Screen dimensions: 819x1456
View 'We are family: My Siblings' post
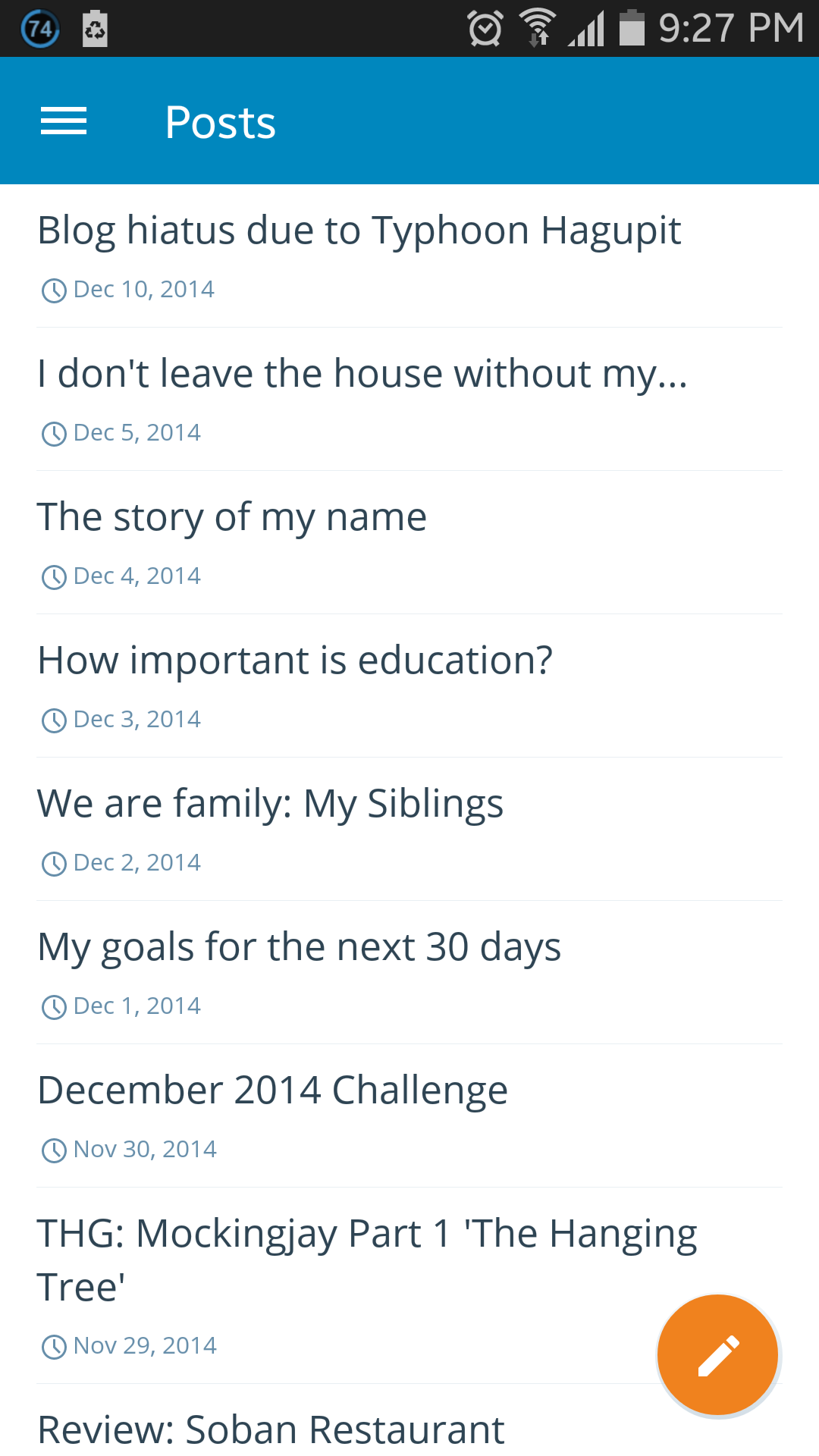pos(270,805)
